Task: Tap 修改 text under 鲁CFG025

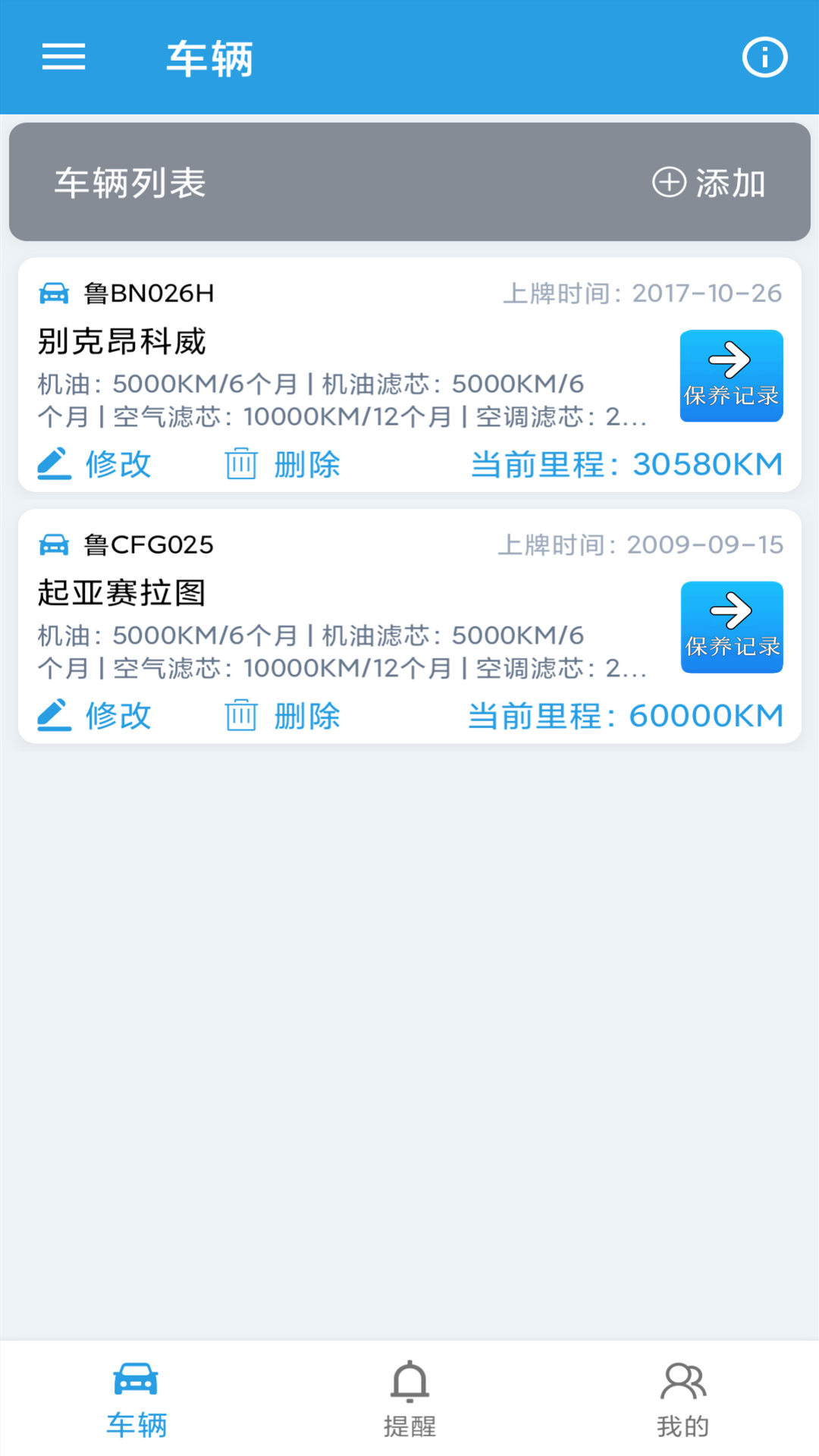Action: [x=118, y=714]
